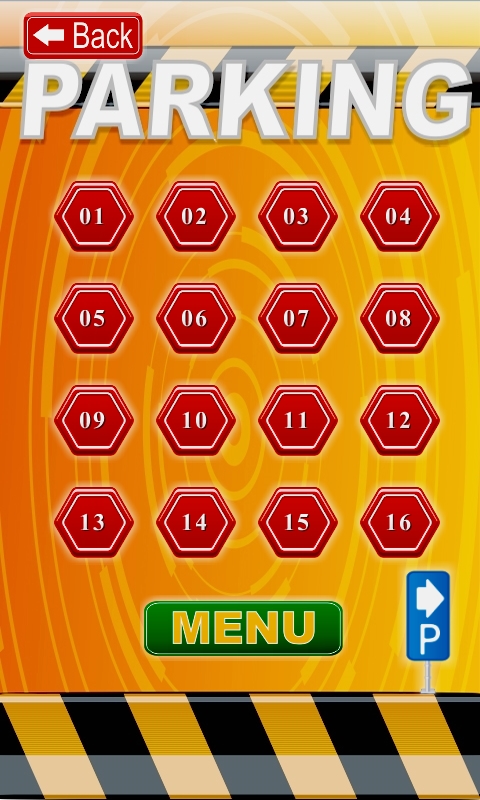This screenshot has width=480, height=800.
Task: Go to next page via parking arrow sign
Action: (428, 616)
